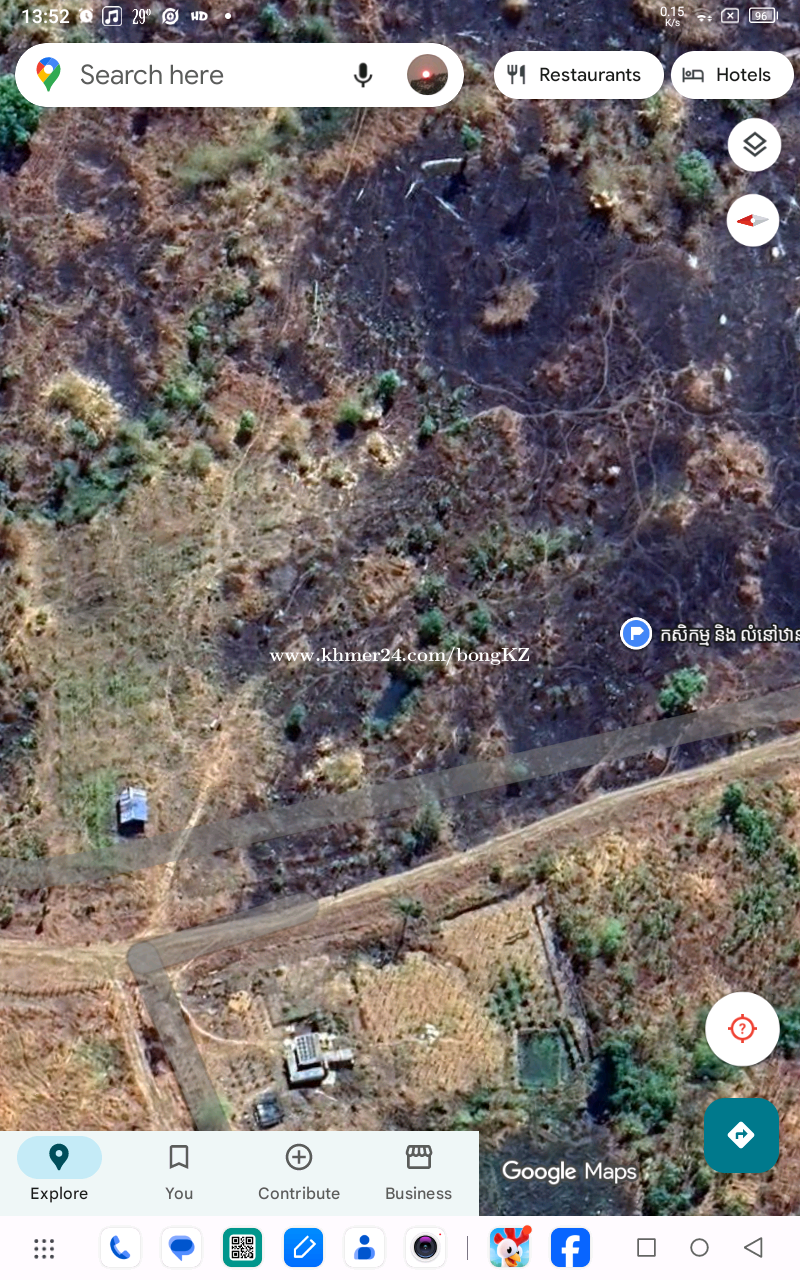Switch to the Business tab
Screen dimensions: 800x1280
(x=418, y=1170)
